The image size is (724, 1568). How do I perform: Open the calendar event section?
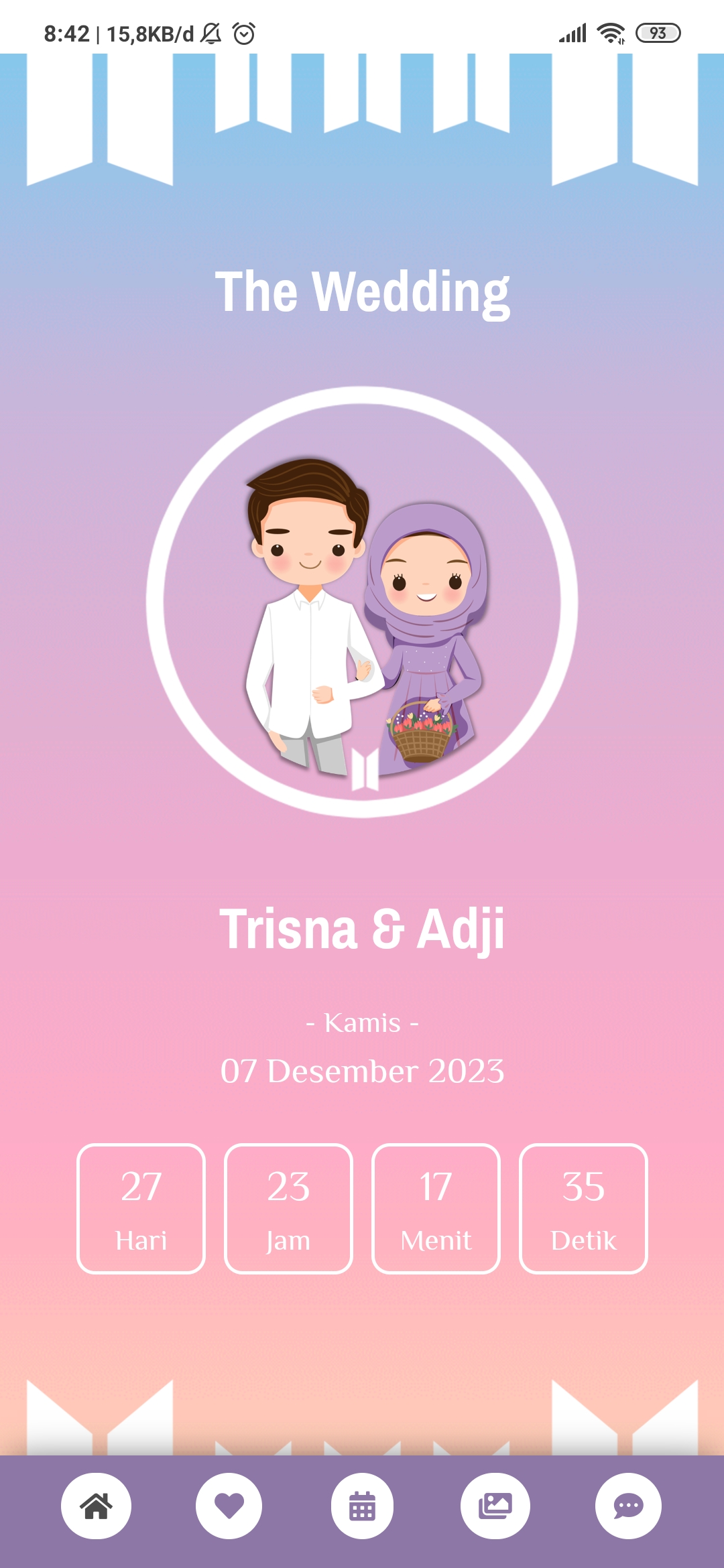pyautogui.click(x=362, y=1506)
